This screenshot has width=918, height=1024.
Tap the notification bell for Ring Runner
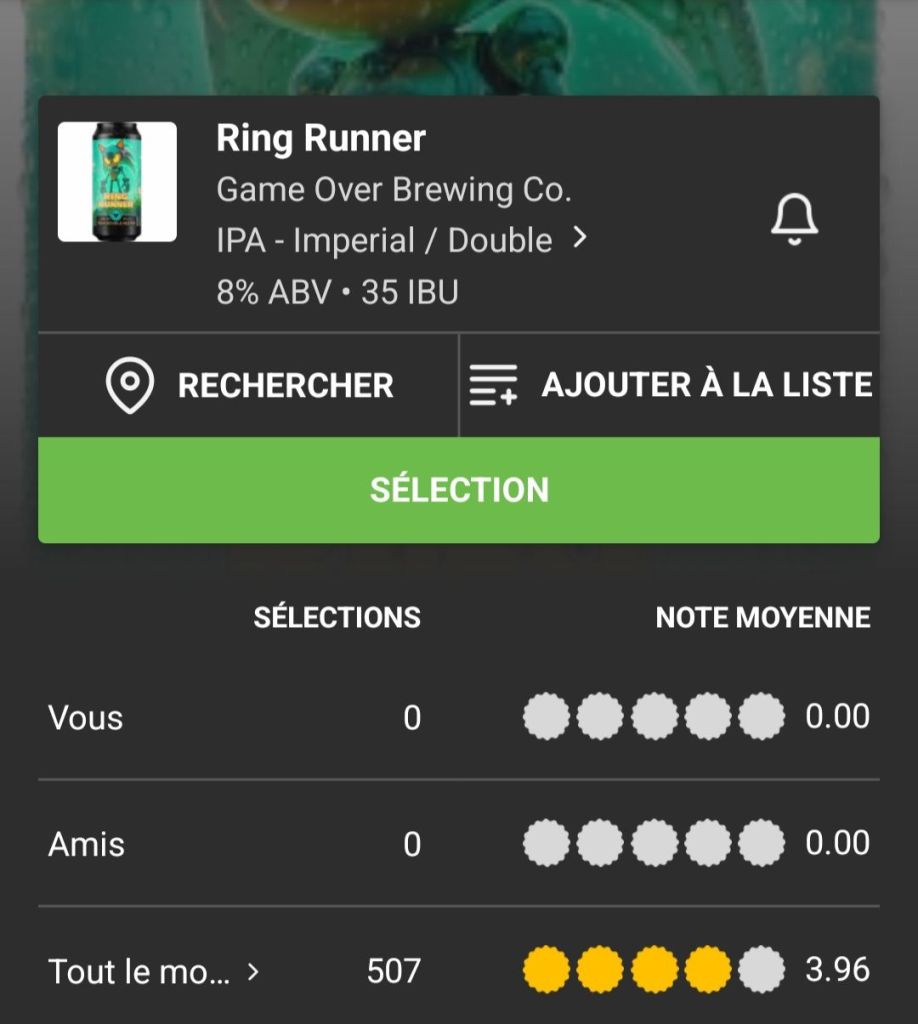(x=794, y=218)
